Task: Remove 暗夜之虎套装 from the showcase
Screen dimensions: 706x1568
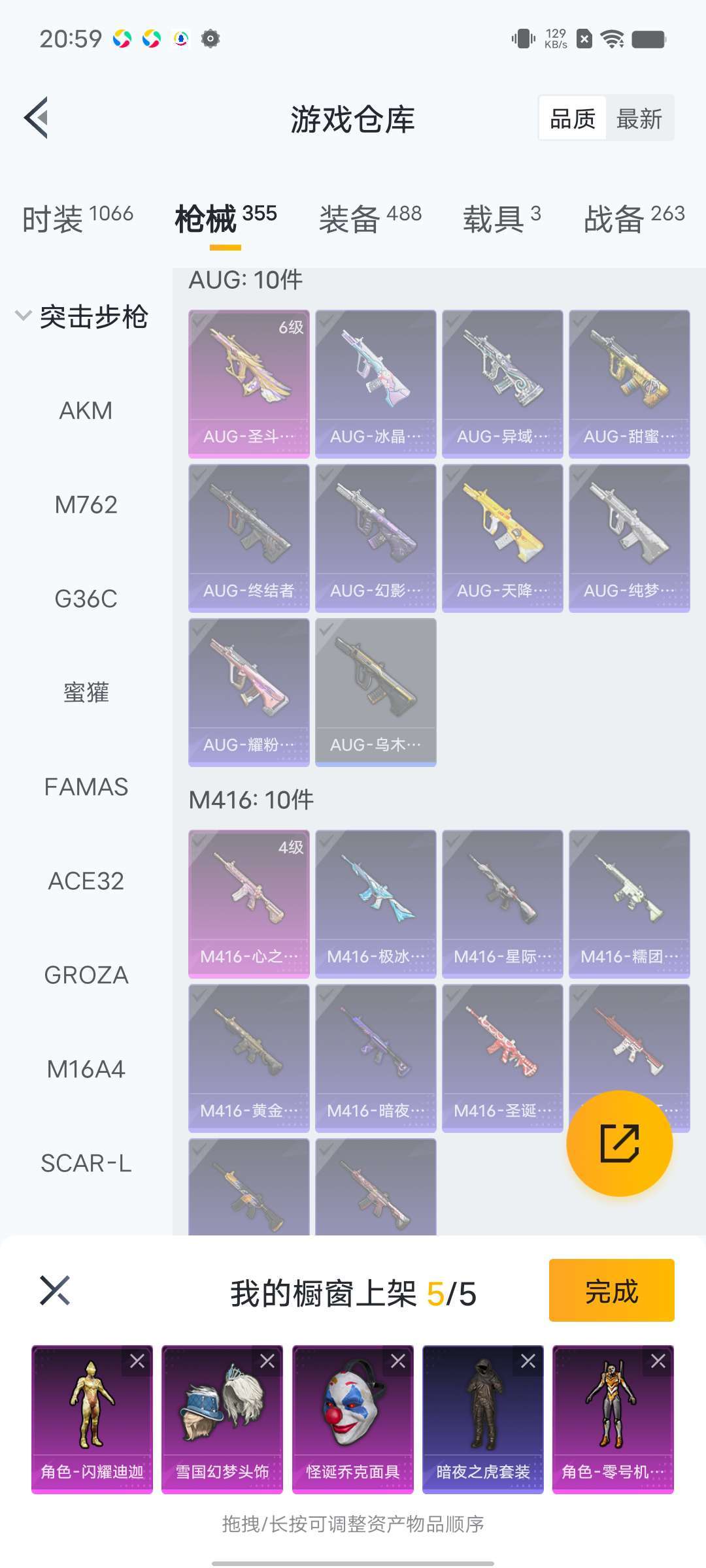Action: pos(528,1362)
